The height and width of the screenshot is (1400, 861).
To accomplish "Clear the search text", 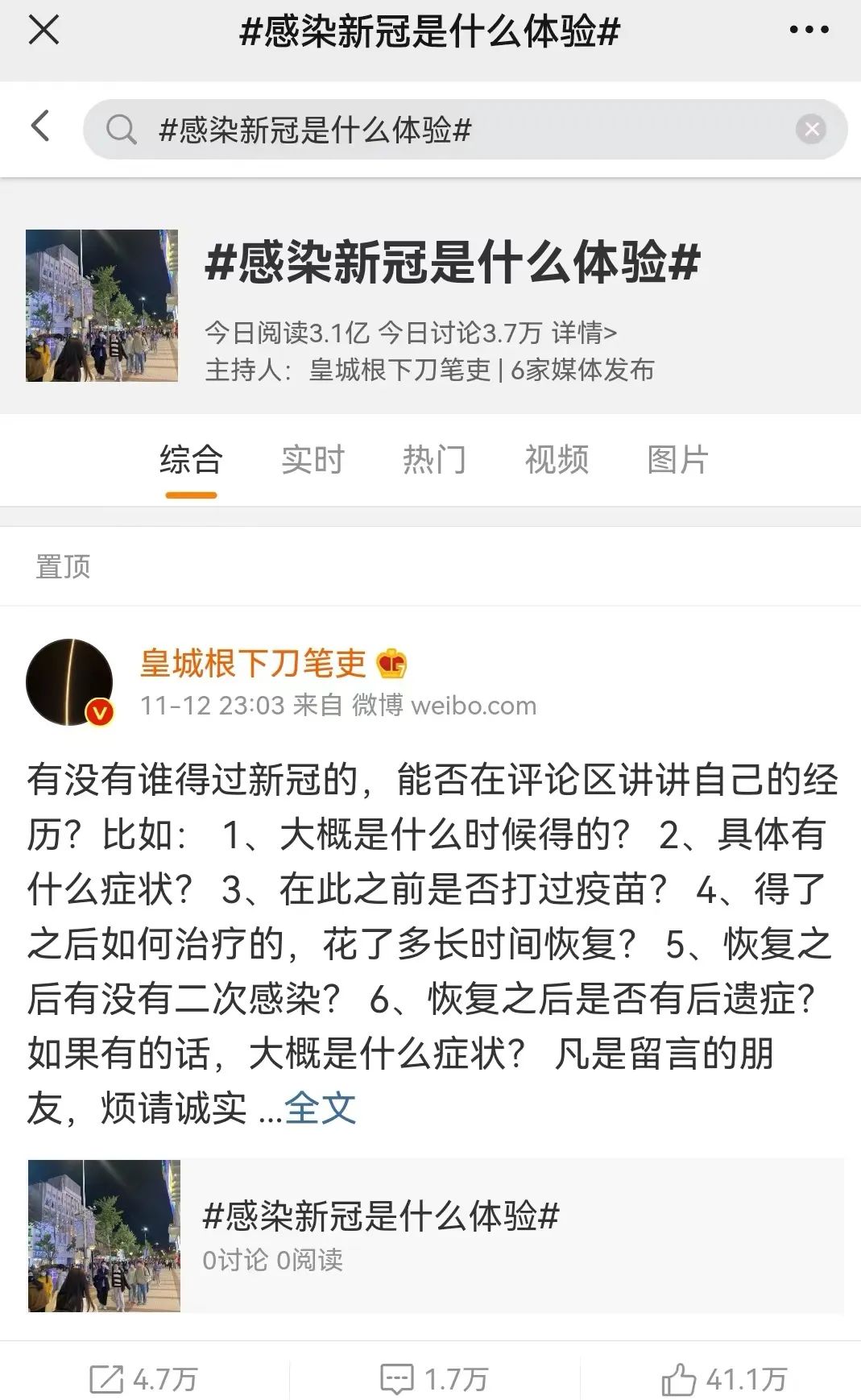I will pyautogui.click(x=811, y=129).
